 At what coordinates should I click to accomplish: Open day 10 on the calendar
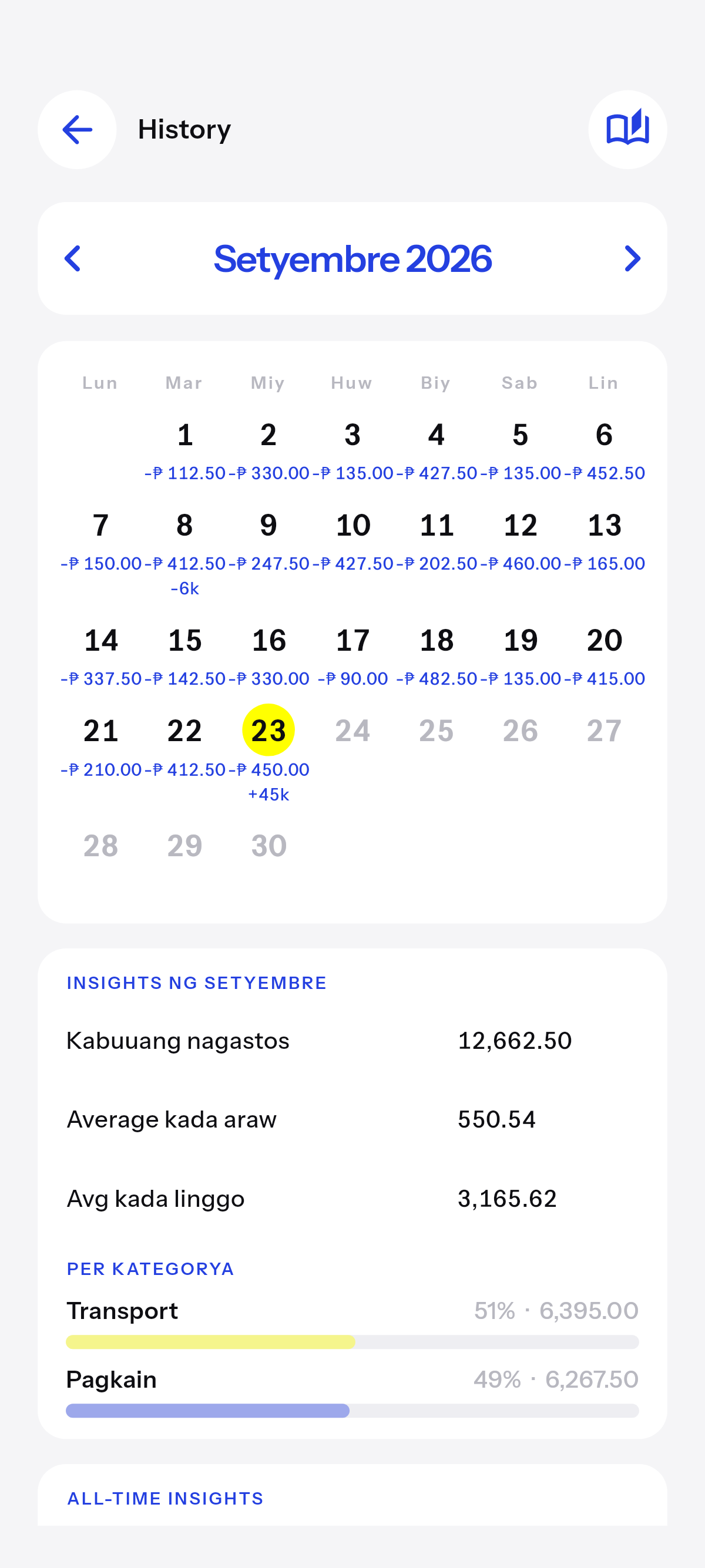(x=352, y=541)
